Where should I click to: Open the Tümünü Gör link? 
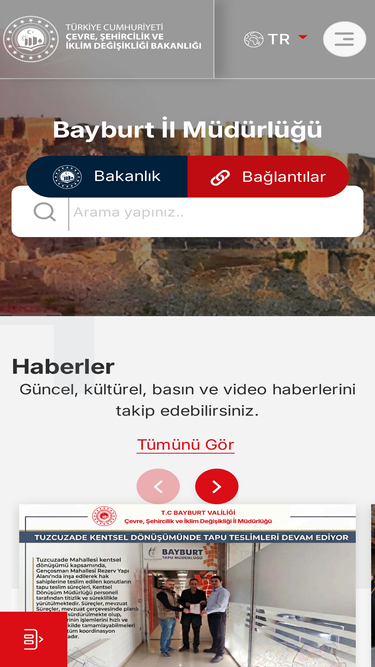click(185, 445)
